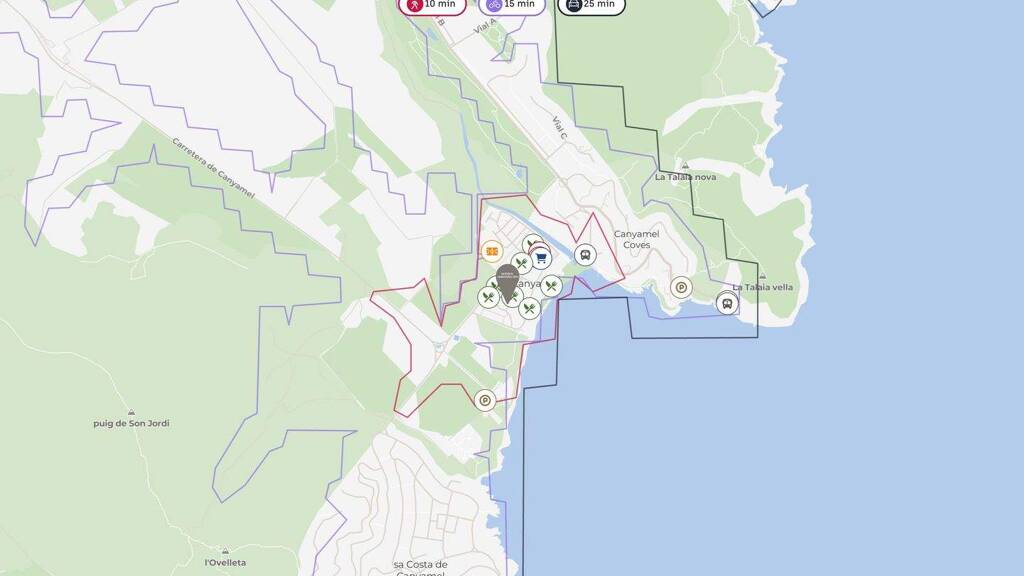Open the orange ticket marker
The width and height of the screenshot is (1024, 576).
coord(491,251)
